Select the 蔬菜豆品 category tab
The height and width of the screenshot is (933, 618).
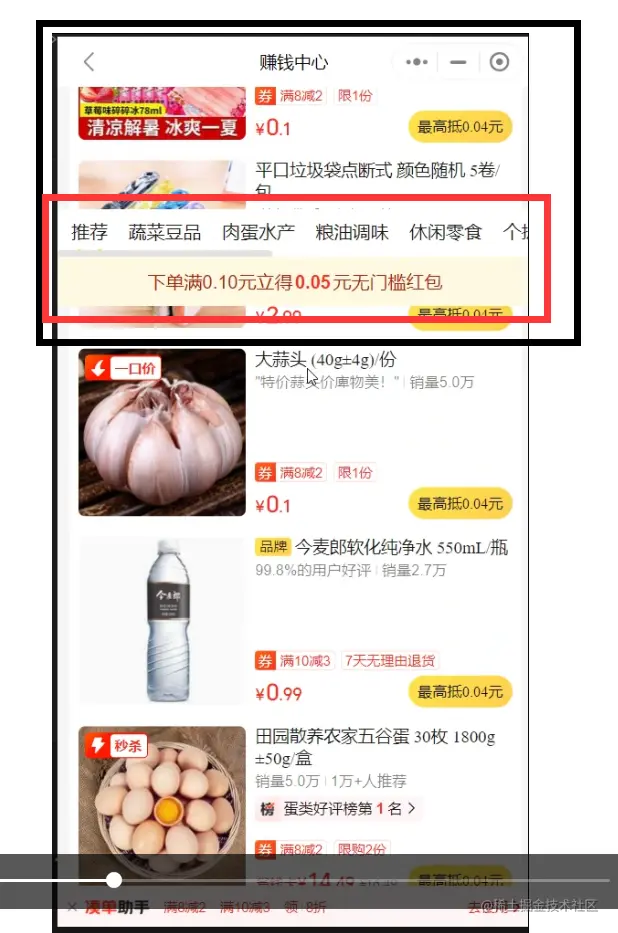[x=165, y=232]
